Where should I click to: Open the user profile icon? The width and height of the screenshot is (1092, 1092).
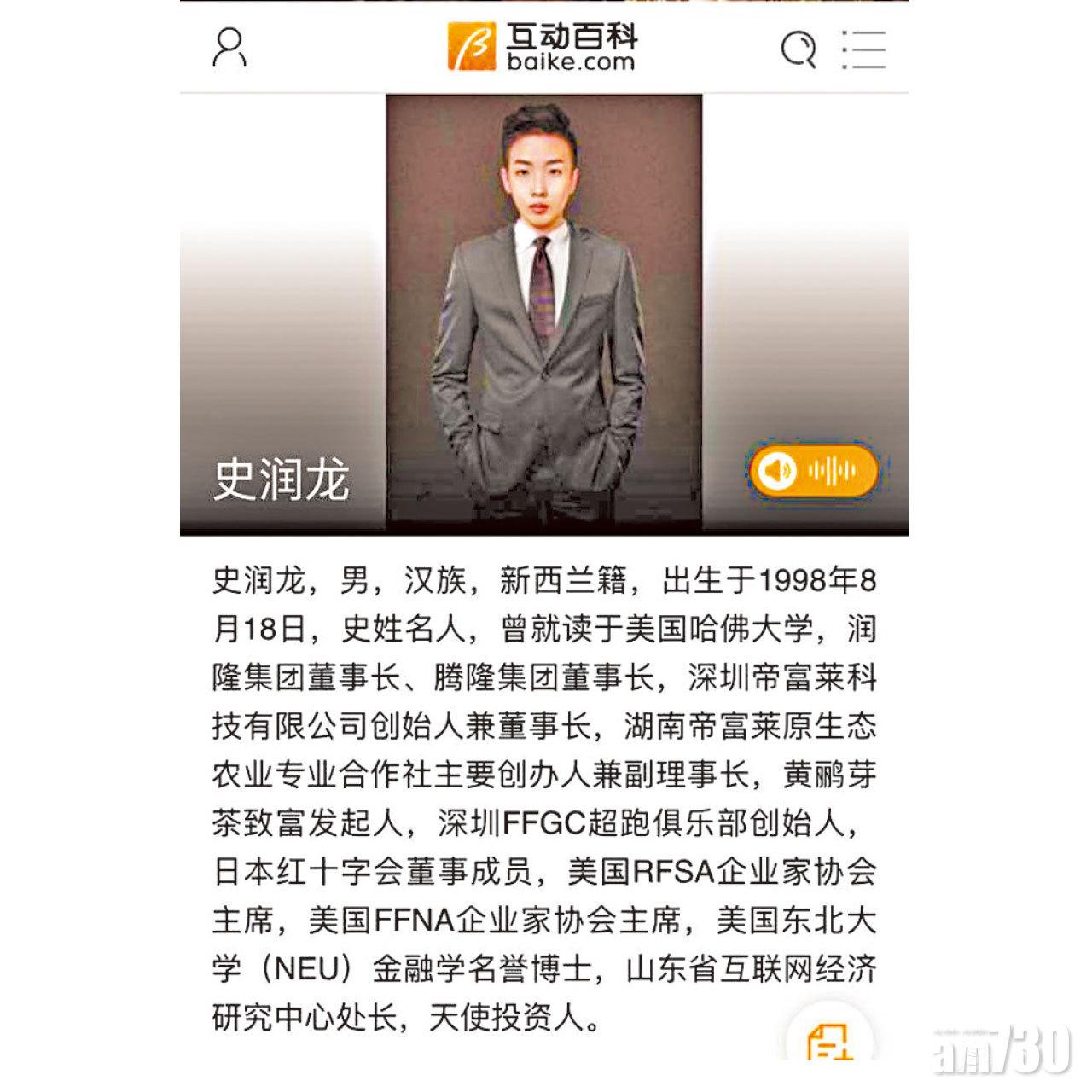(229, 48)
